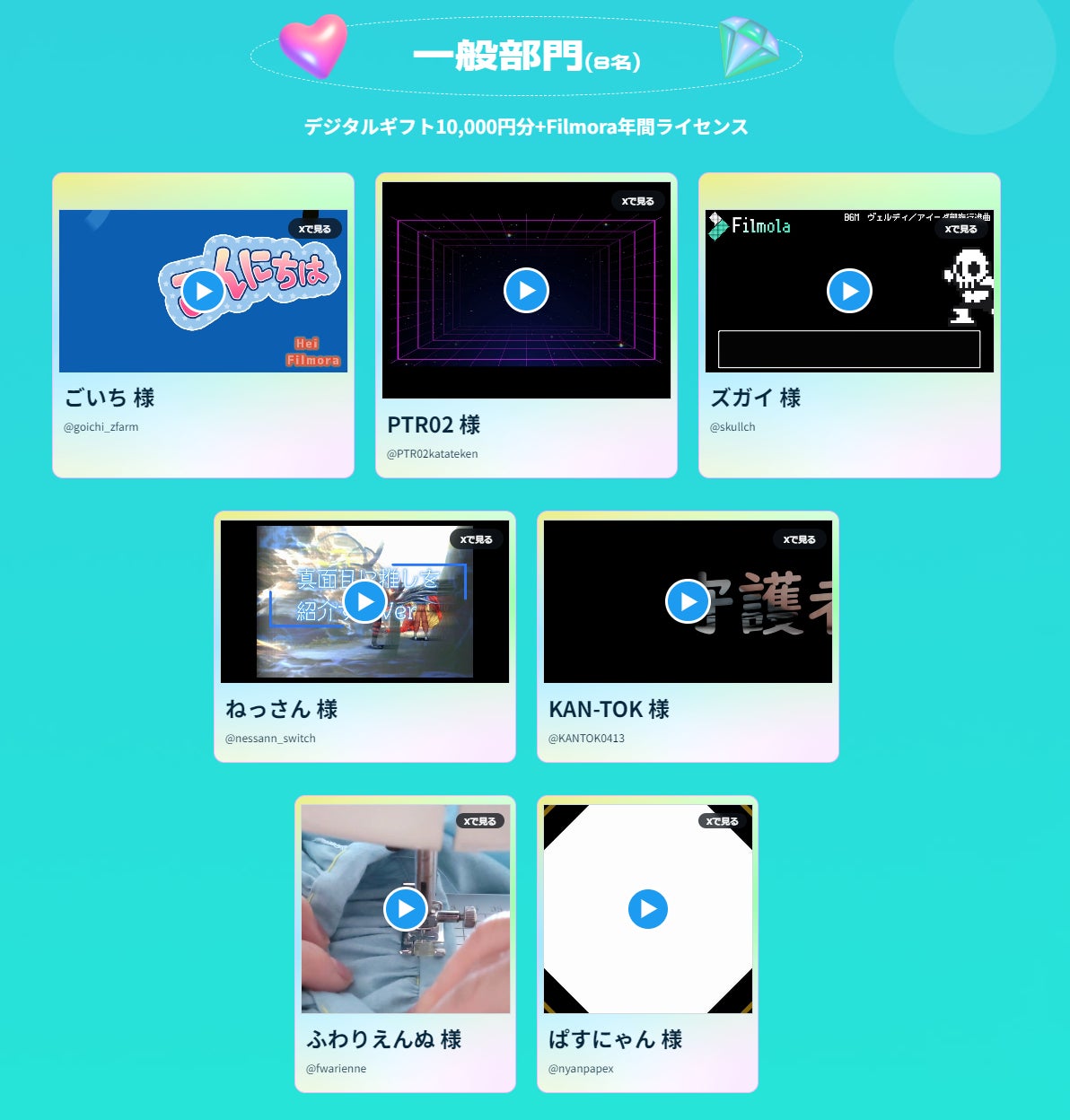The width and height of the screenshot is (1070, 1120).
Task: Open KAN-TOK's post on X
Action: (800, 539)
